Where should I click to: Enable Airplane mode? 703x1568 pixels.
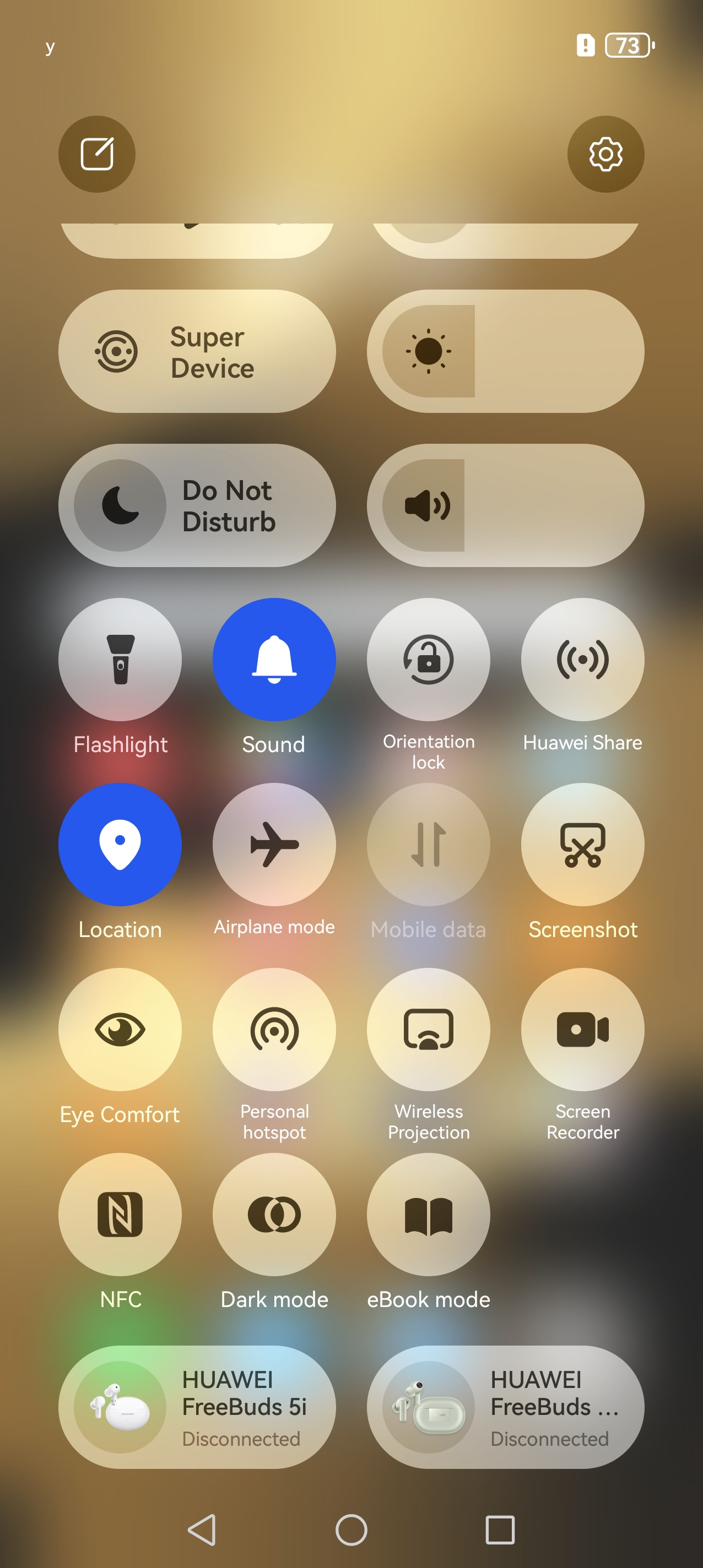[274, 844]
